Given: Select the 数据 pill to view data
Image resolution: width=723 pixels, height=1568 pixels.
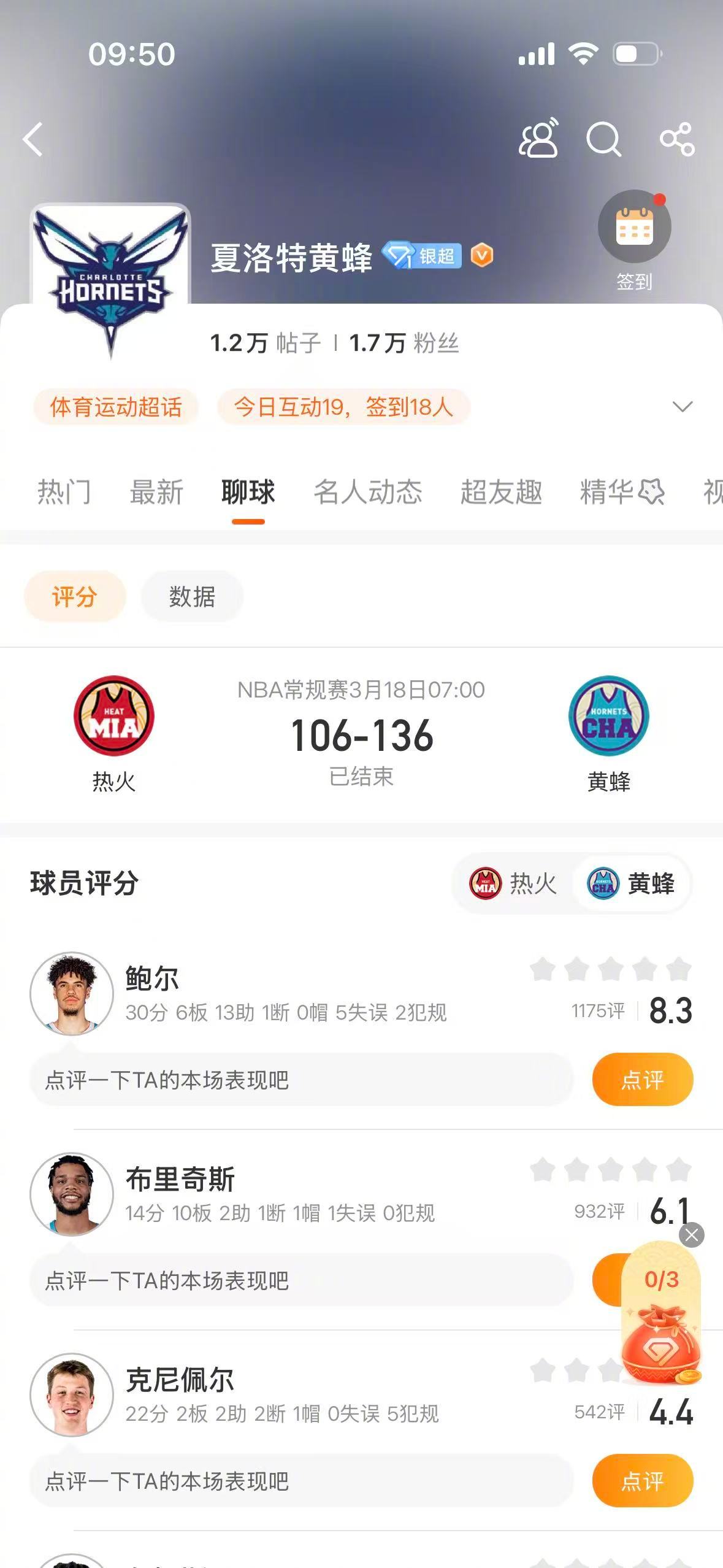Looking at the screenshot, I should click(x=191, y=596).
